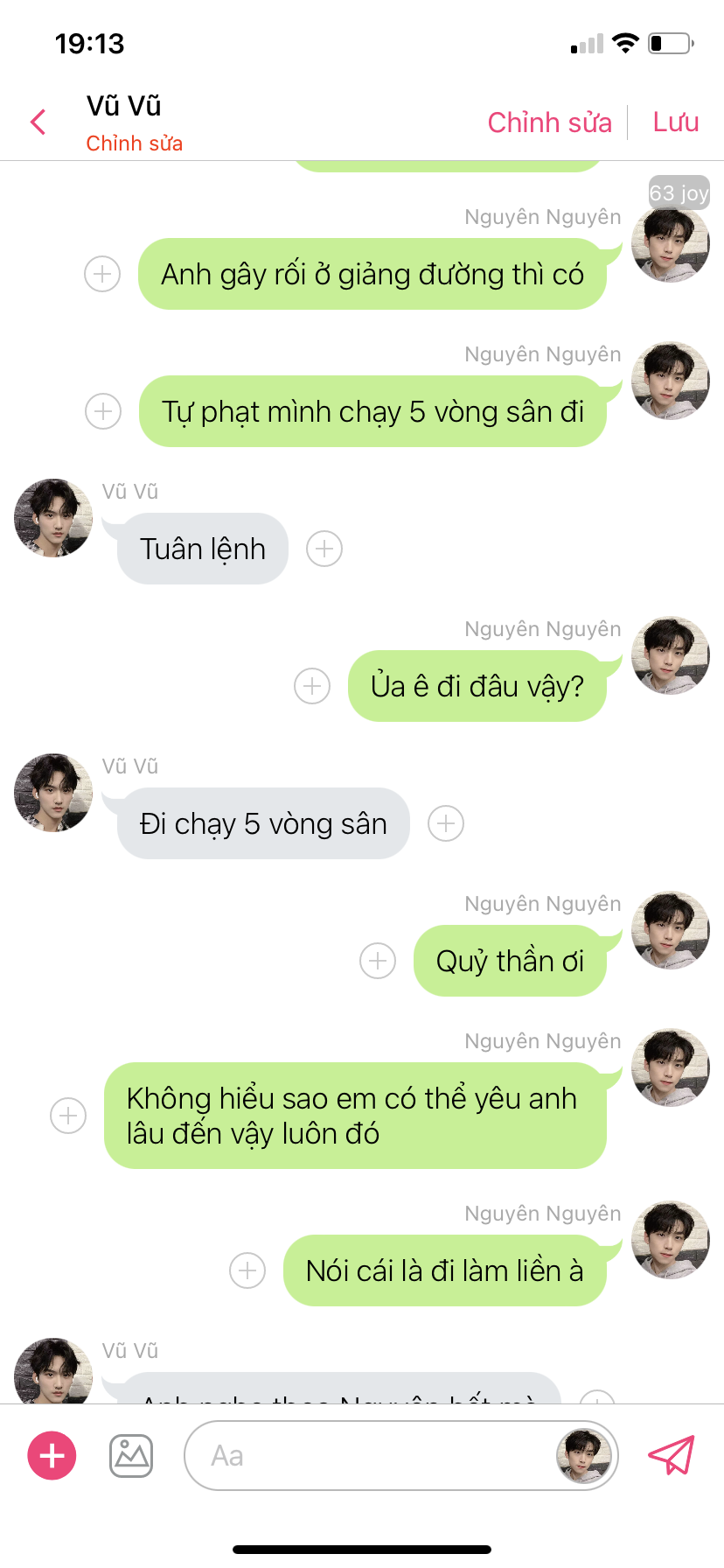Go back with the pink arrow
724x1568 pixels.
tap(38, 122)
